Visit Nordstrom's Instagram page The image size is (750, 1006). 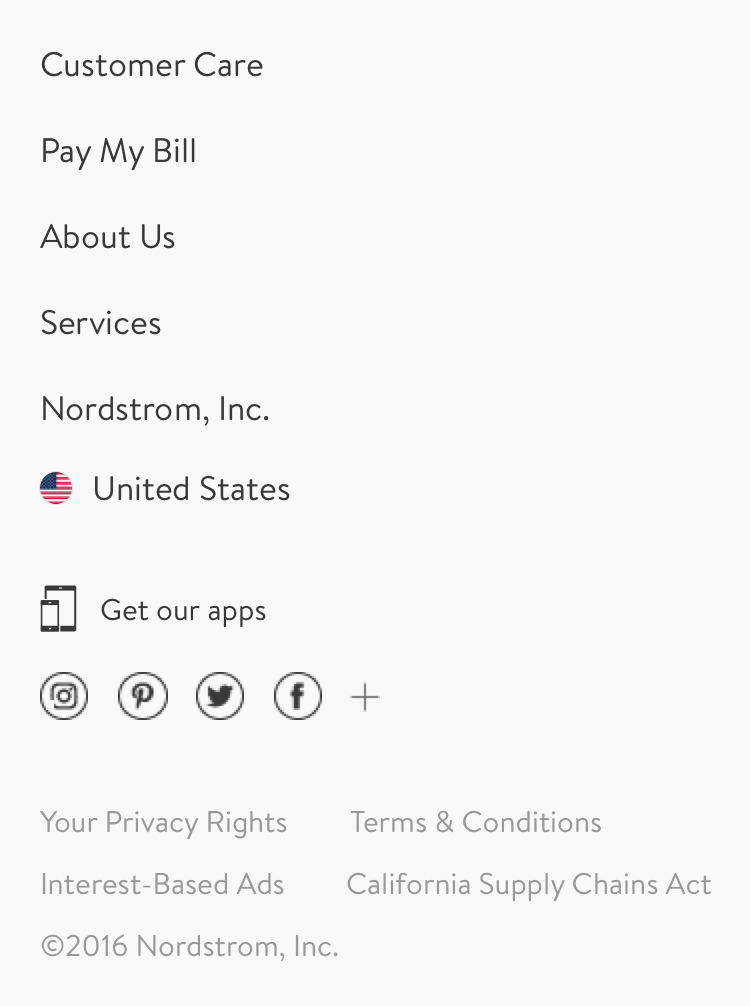[x=64, y=696]
